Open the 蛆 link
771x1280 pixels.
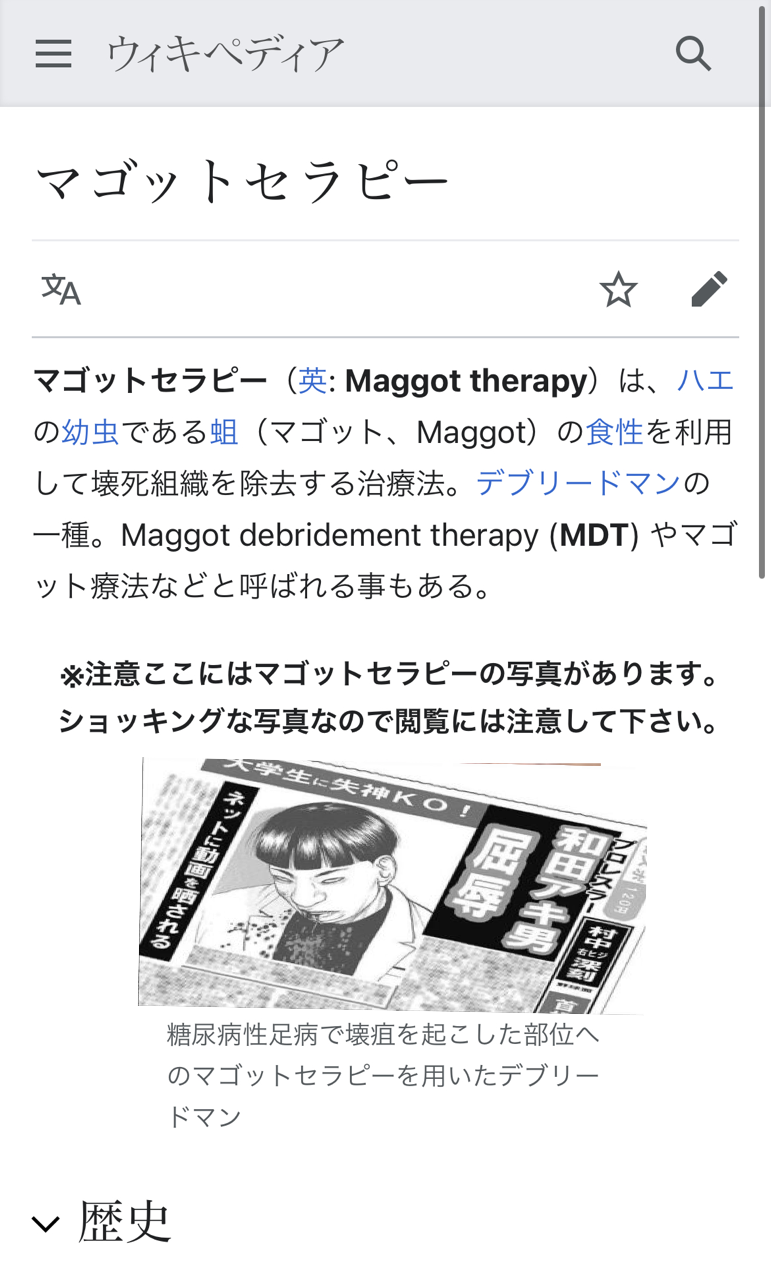[224, 432]
